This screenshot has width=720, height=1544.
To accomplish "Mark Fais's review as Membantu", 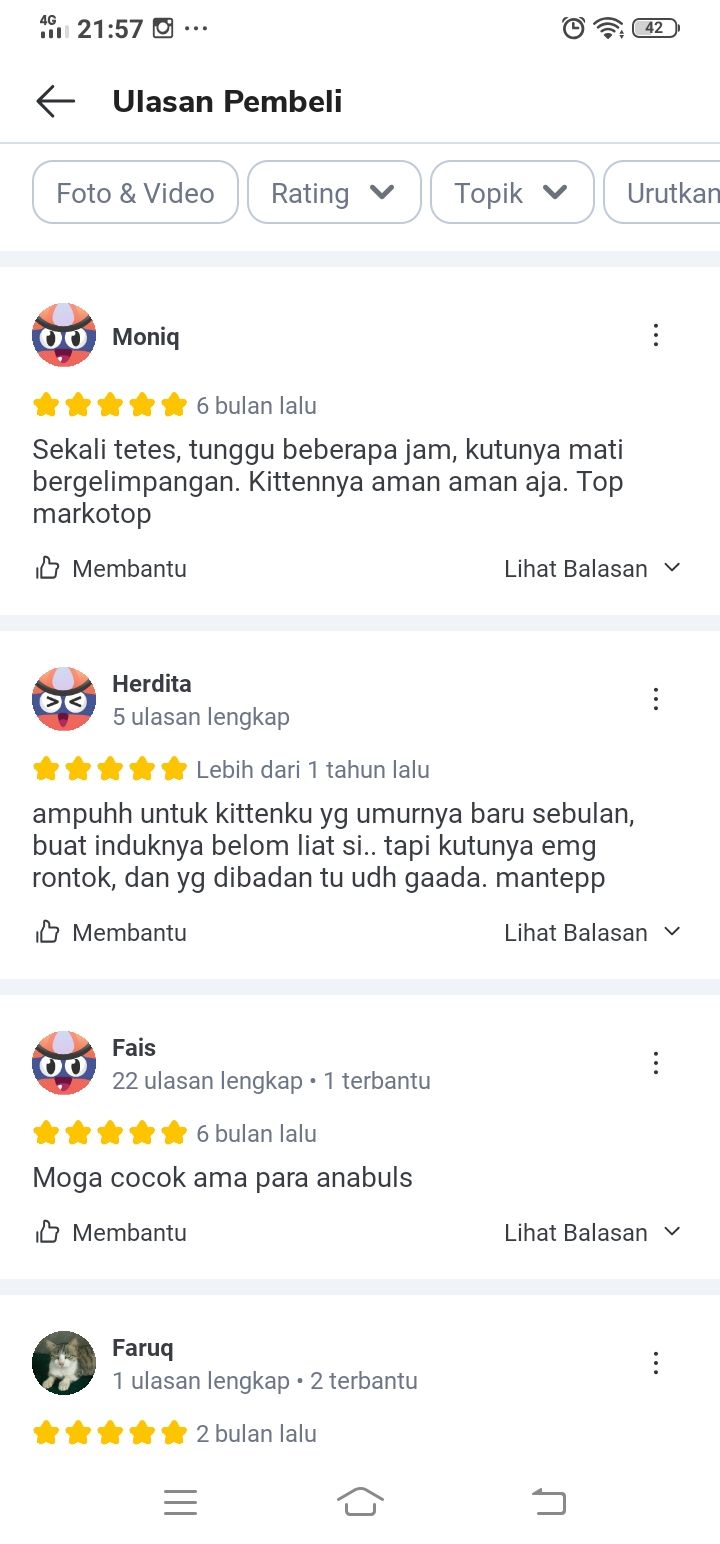I will coord(111,1233).
